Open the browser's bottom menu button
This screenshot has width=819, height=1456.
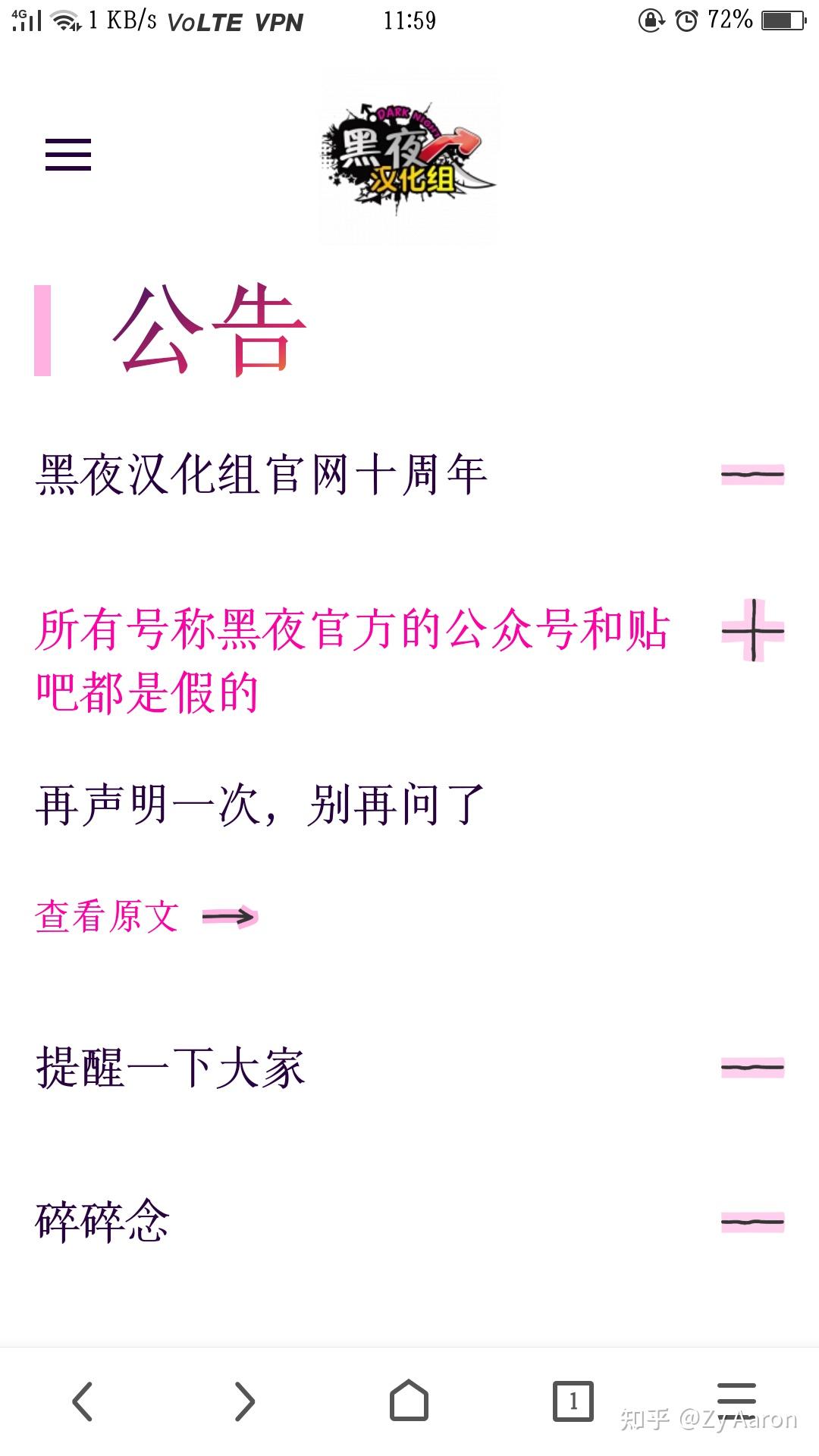click(736, 1401)
